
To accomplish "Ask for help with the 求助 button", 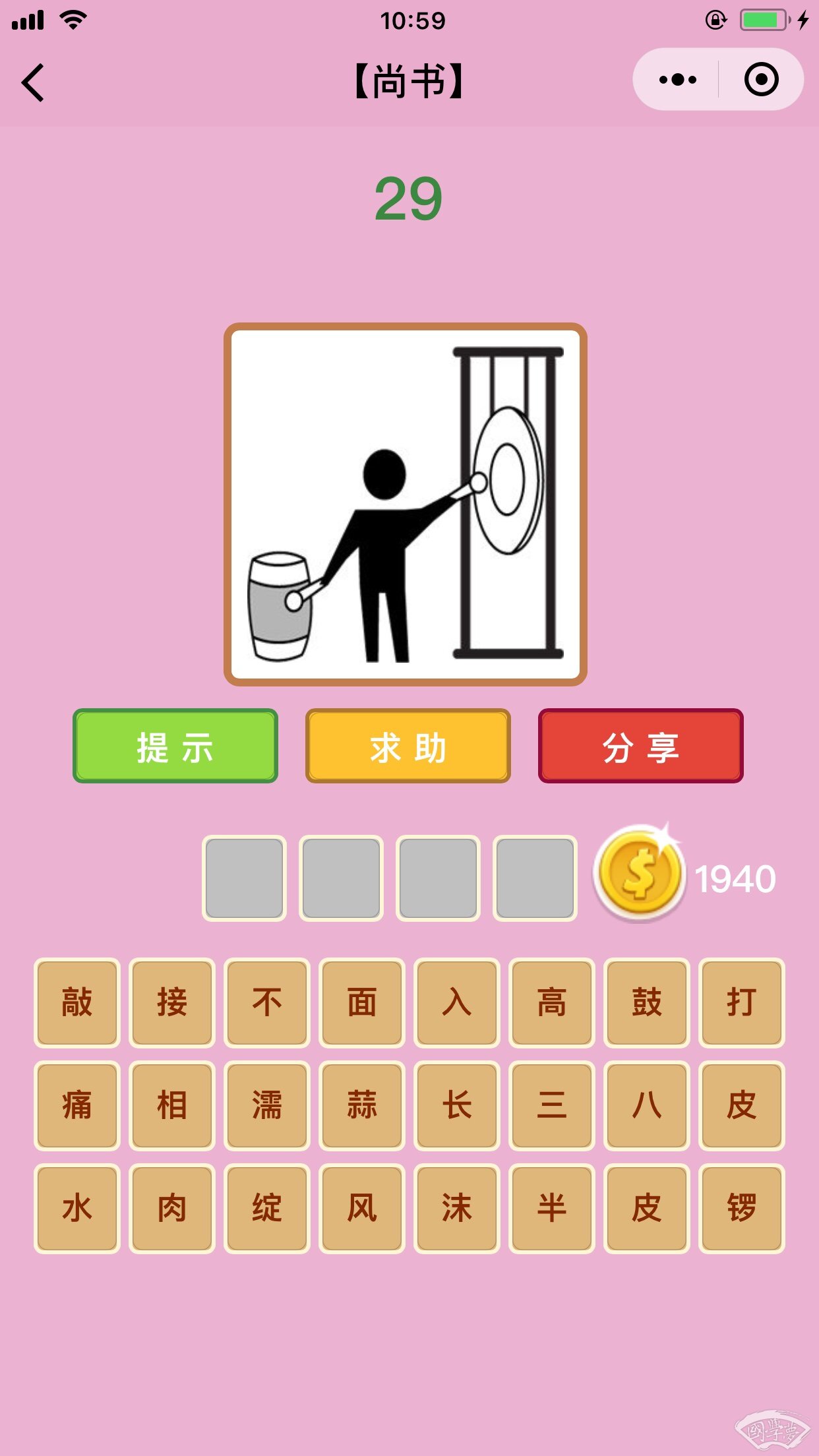I will (x=408, y=746).
